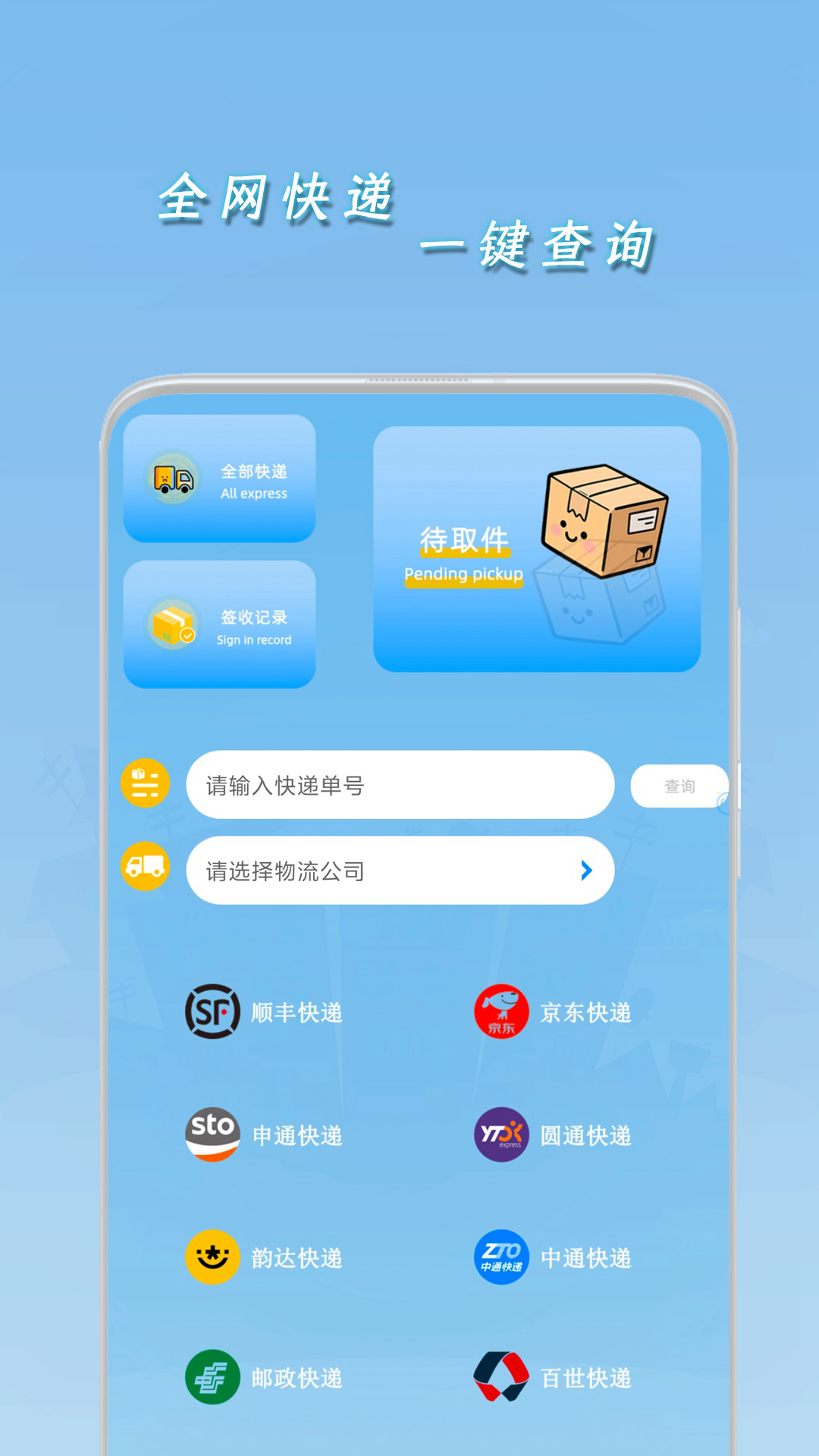Open China Post 邮政快递 via its green icon
This screenshot has width=819, height=1456.
point(212,1379)
